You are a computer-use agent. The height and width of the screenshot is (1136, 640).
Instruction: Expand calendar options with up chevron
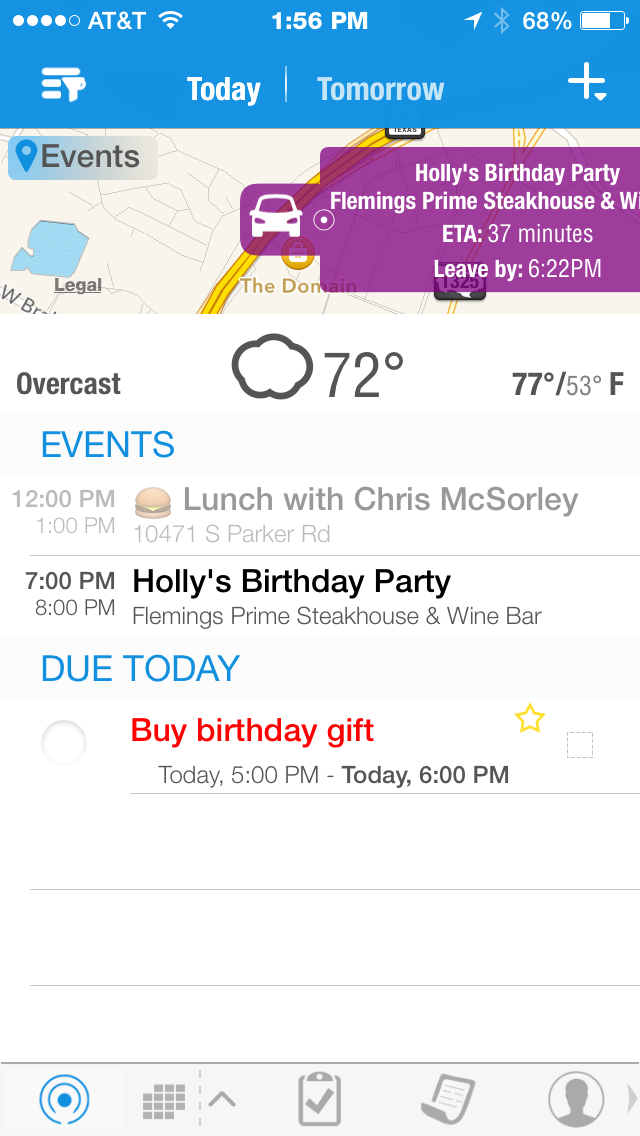[x=222, y=1100]
